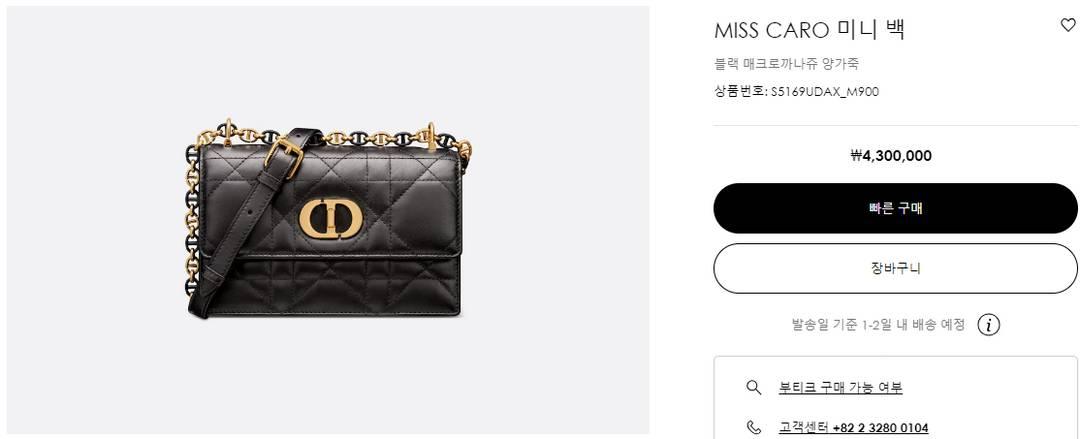1080x439 pixels.
Task: Open shipping info icon next to 배송 예정
Action: tap(988, 325)
